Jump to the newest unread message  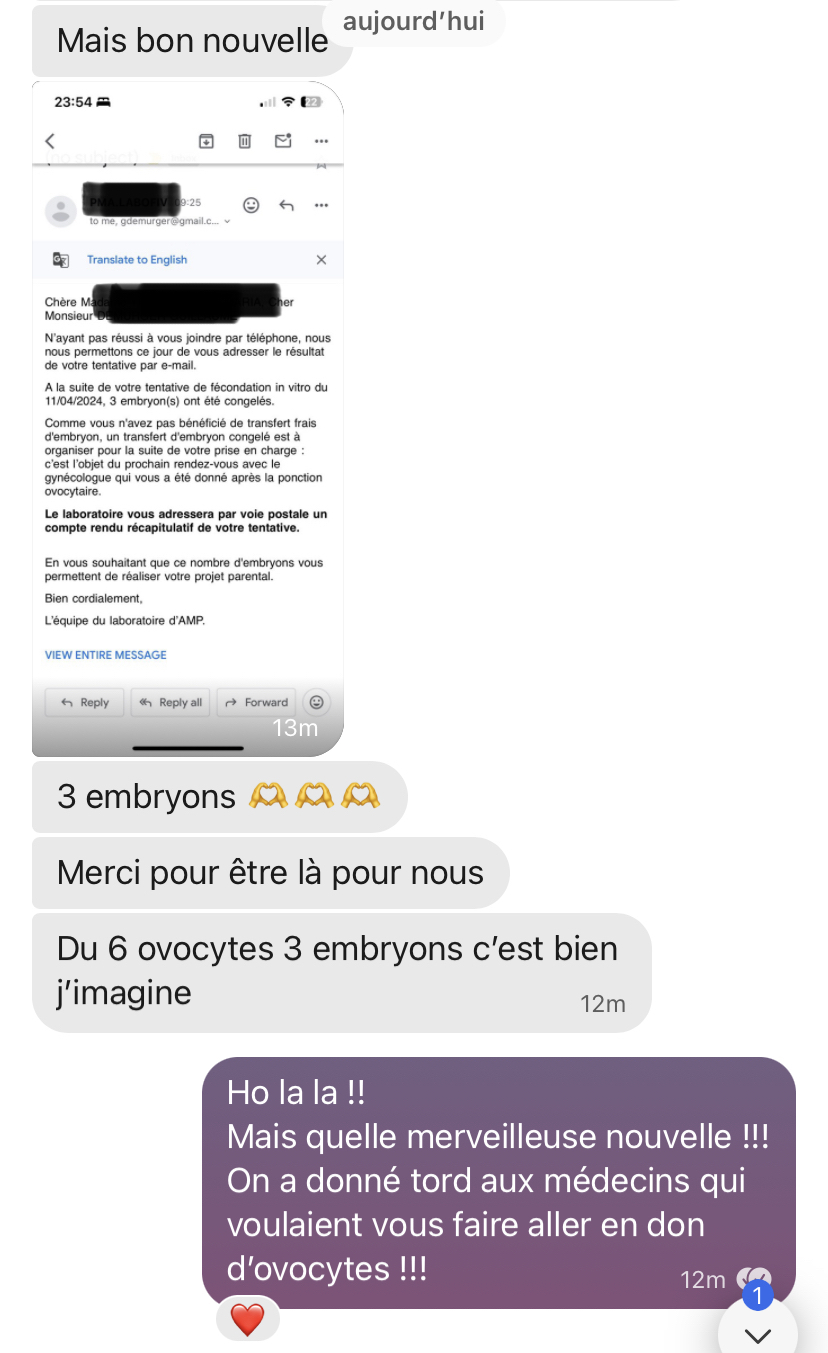tap(758, 1332)
